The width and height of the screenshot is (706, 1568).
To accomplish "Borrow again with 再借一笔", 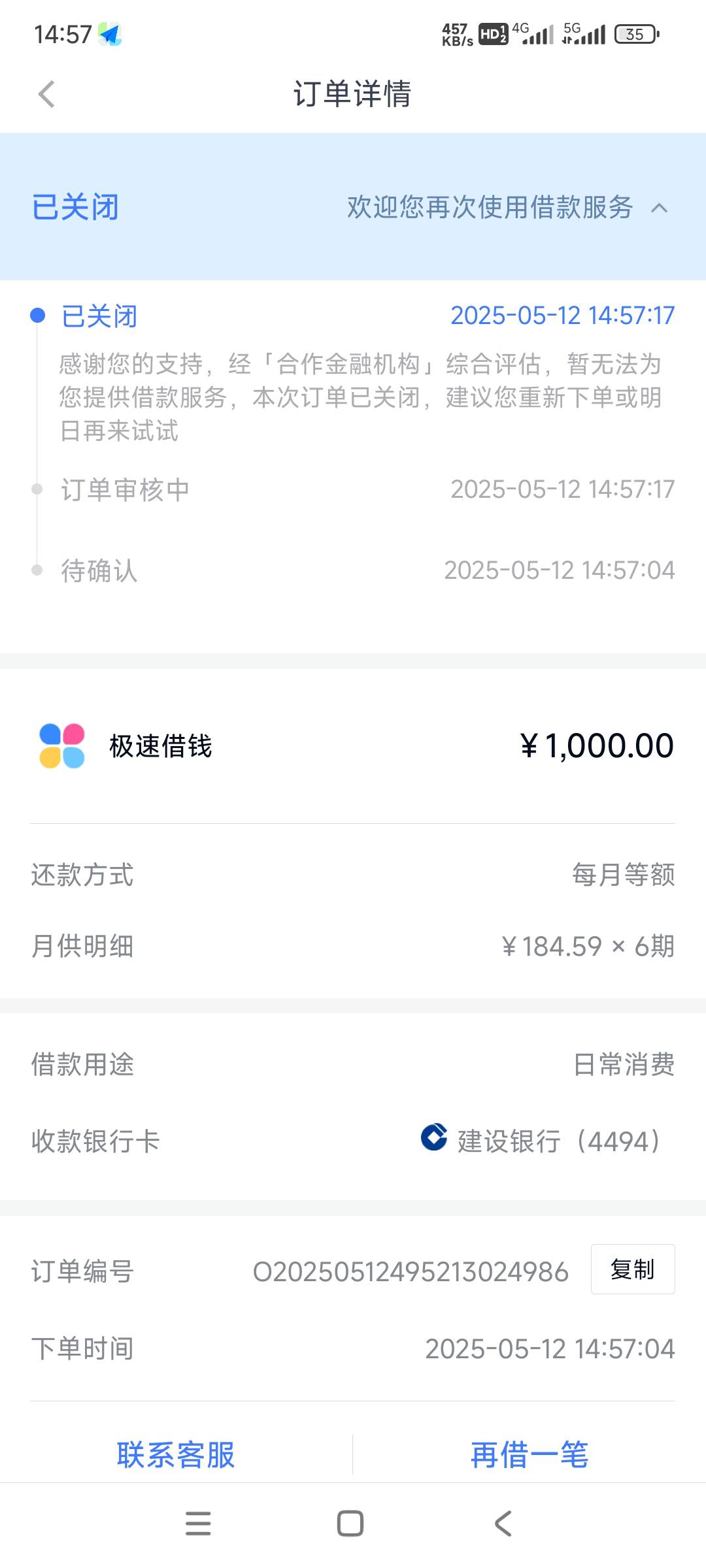I will point(529,1454).
